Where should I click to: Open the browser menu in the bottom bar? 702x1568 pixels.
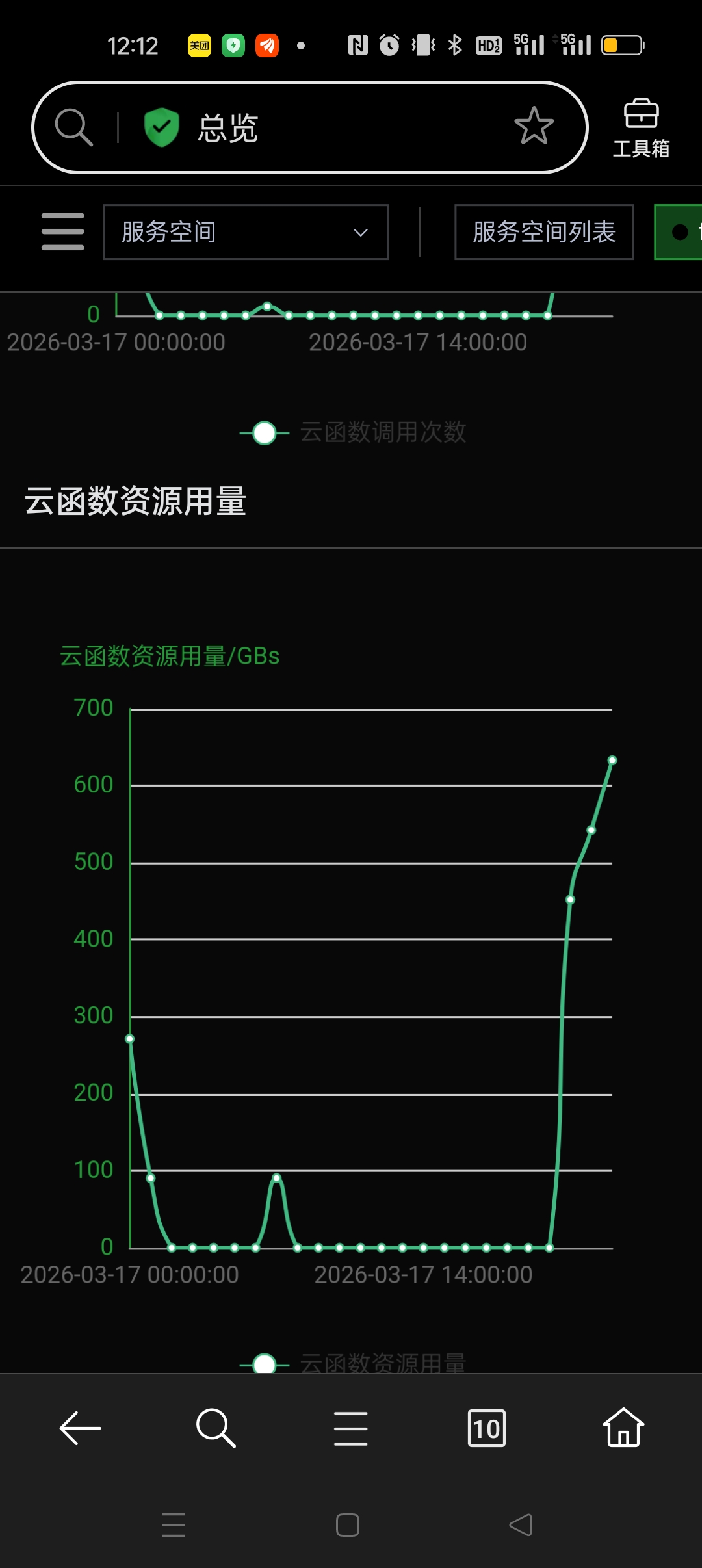(x=350, y=1428)
